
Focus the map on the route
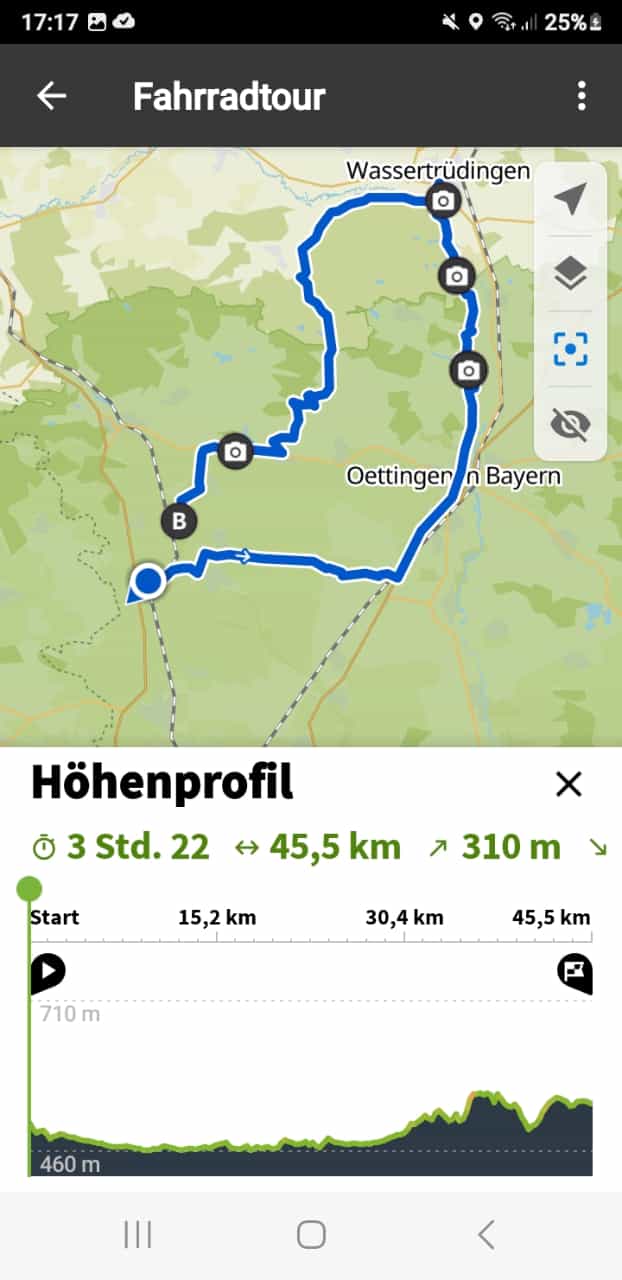570,349
